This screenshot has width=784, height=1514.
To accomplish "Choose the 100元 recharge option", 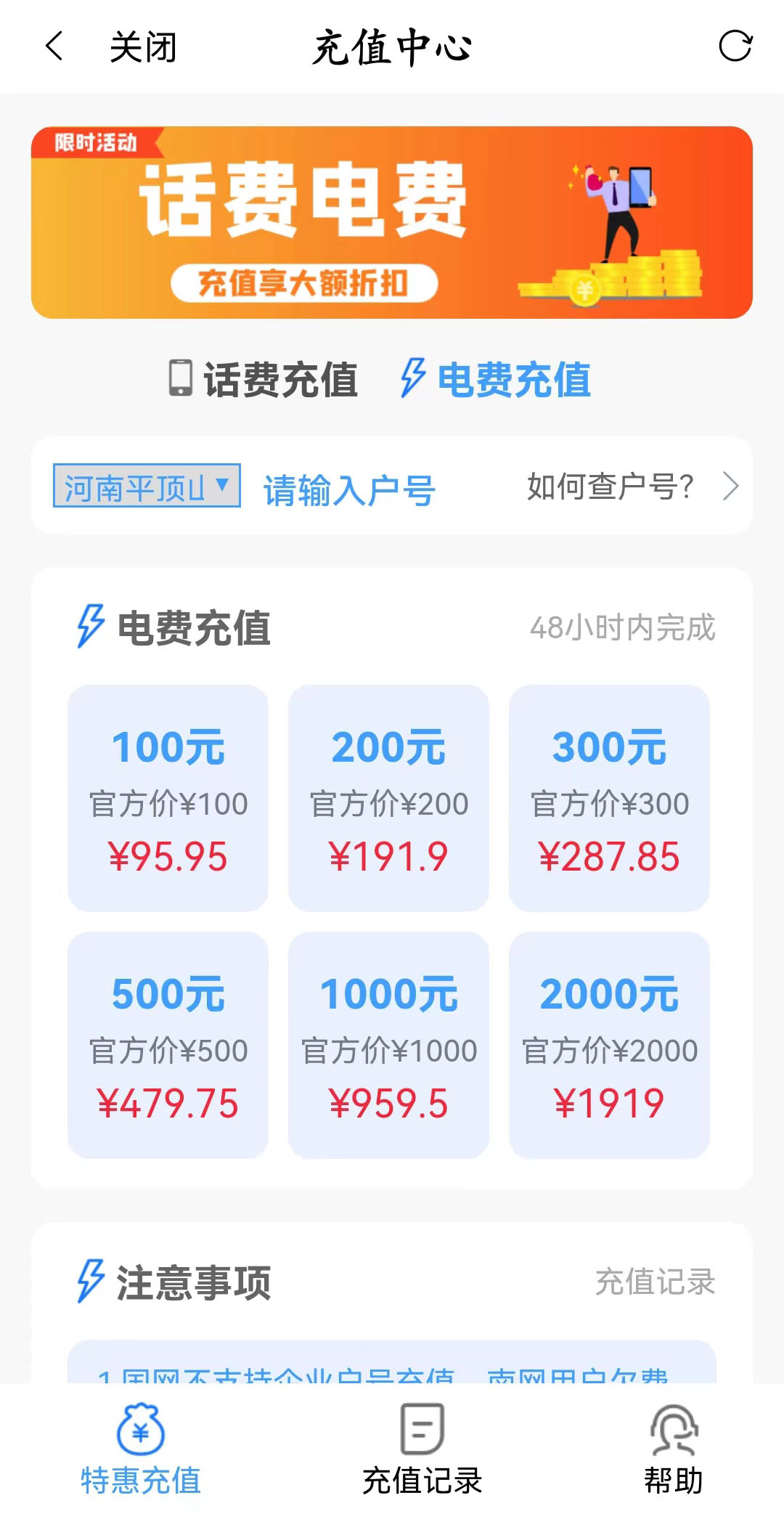I will point(168,798).
